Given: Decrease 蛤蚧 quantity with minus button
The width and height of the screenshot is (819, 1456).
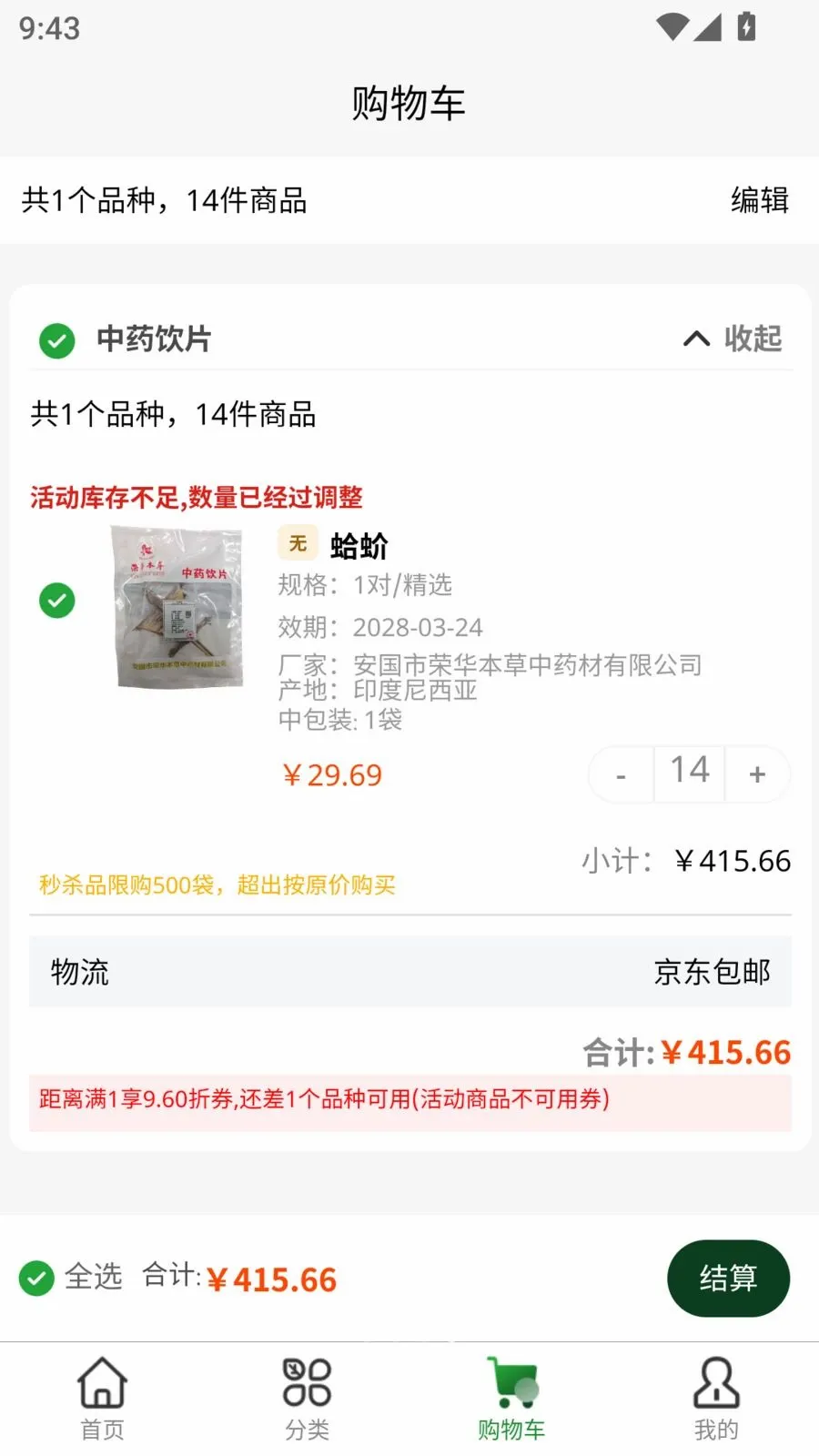Looking at the screenshot, I should [x=622, y=775].
